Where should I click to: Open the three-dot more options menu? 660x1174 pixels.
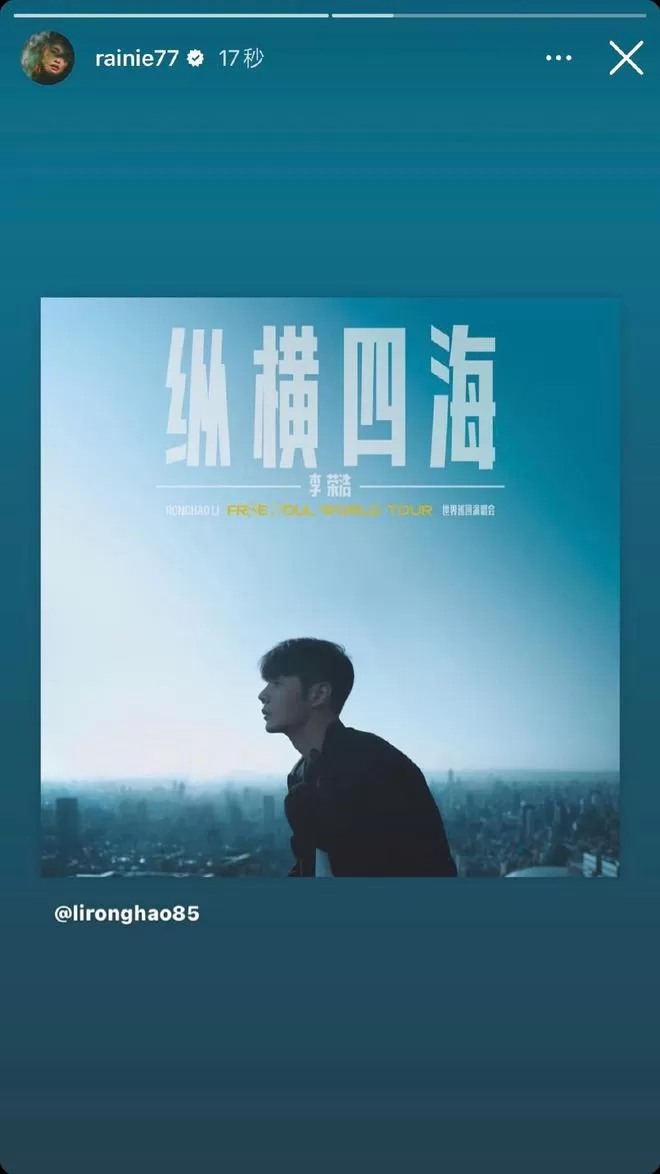coord(558,58)
